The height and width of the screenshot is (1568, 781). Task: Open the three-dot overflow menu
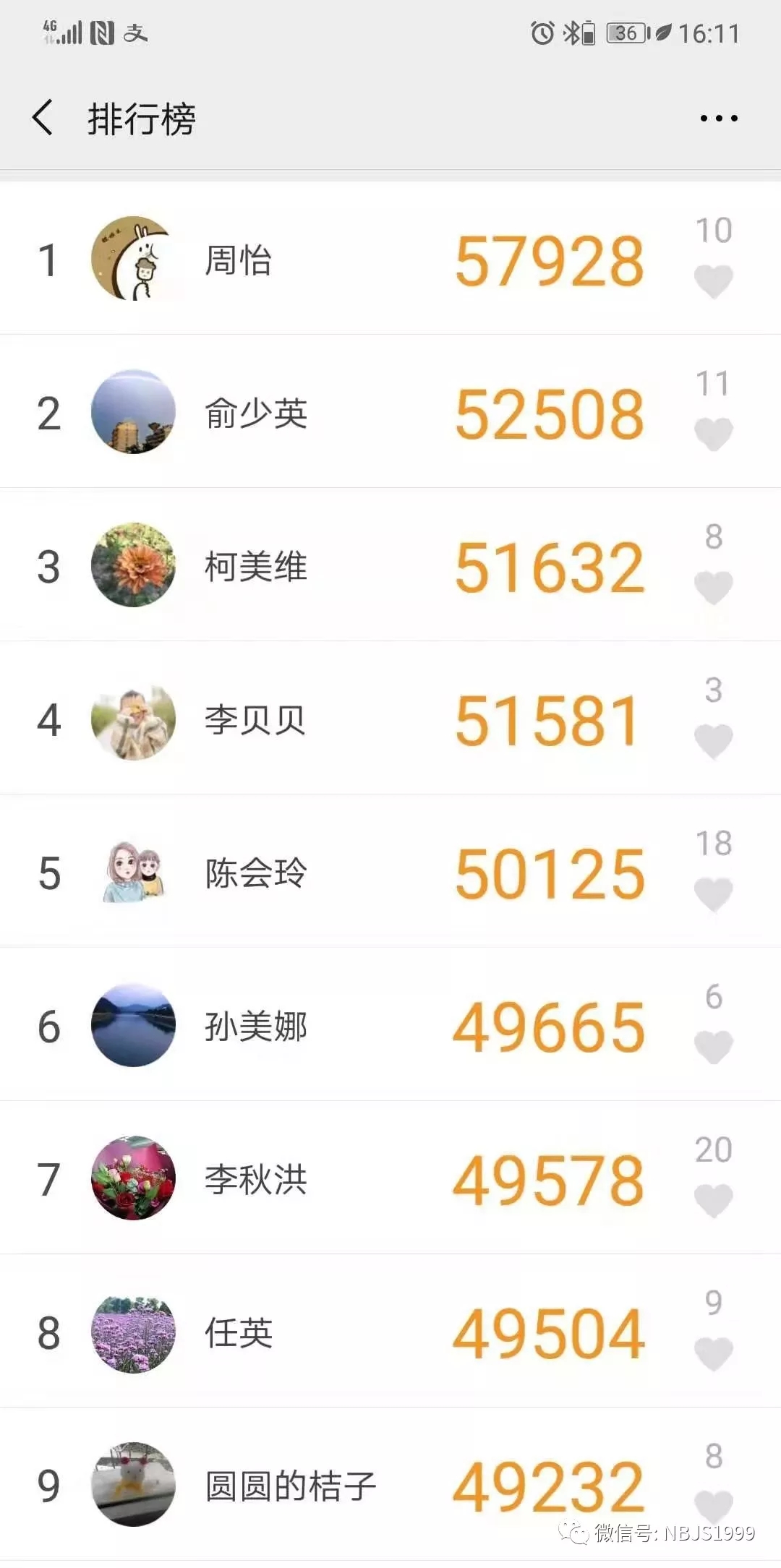tap(719, 118)
